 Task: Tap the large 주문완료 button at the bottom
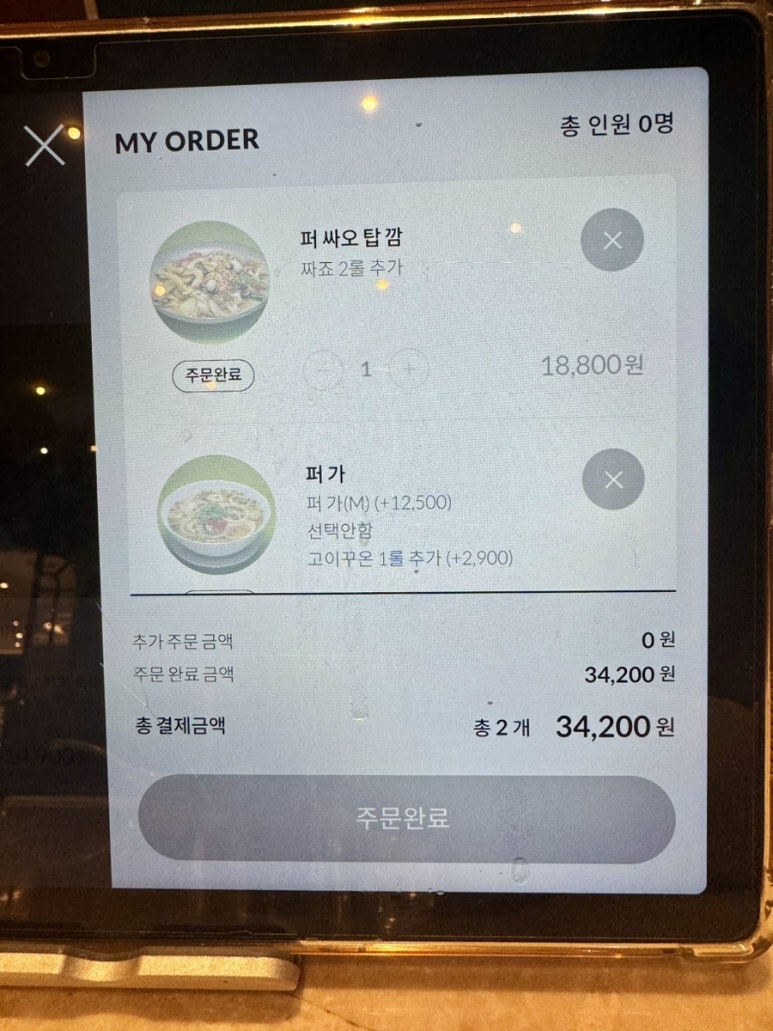coord(406,818)
